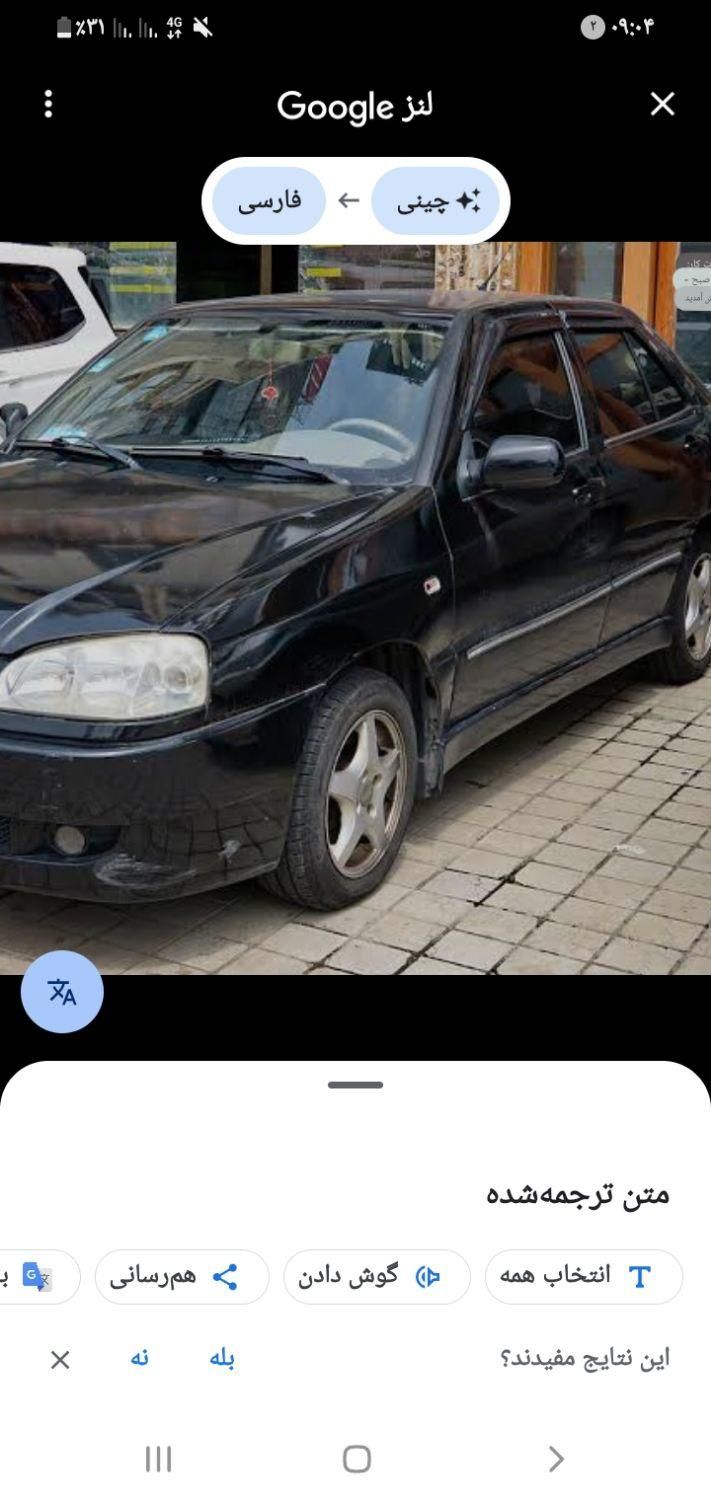
Task: Listen to text via گوش دادن
Action: point(376,1276)
